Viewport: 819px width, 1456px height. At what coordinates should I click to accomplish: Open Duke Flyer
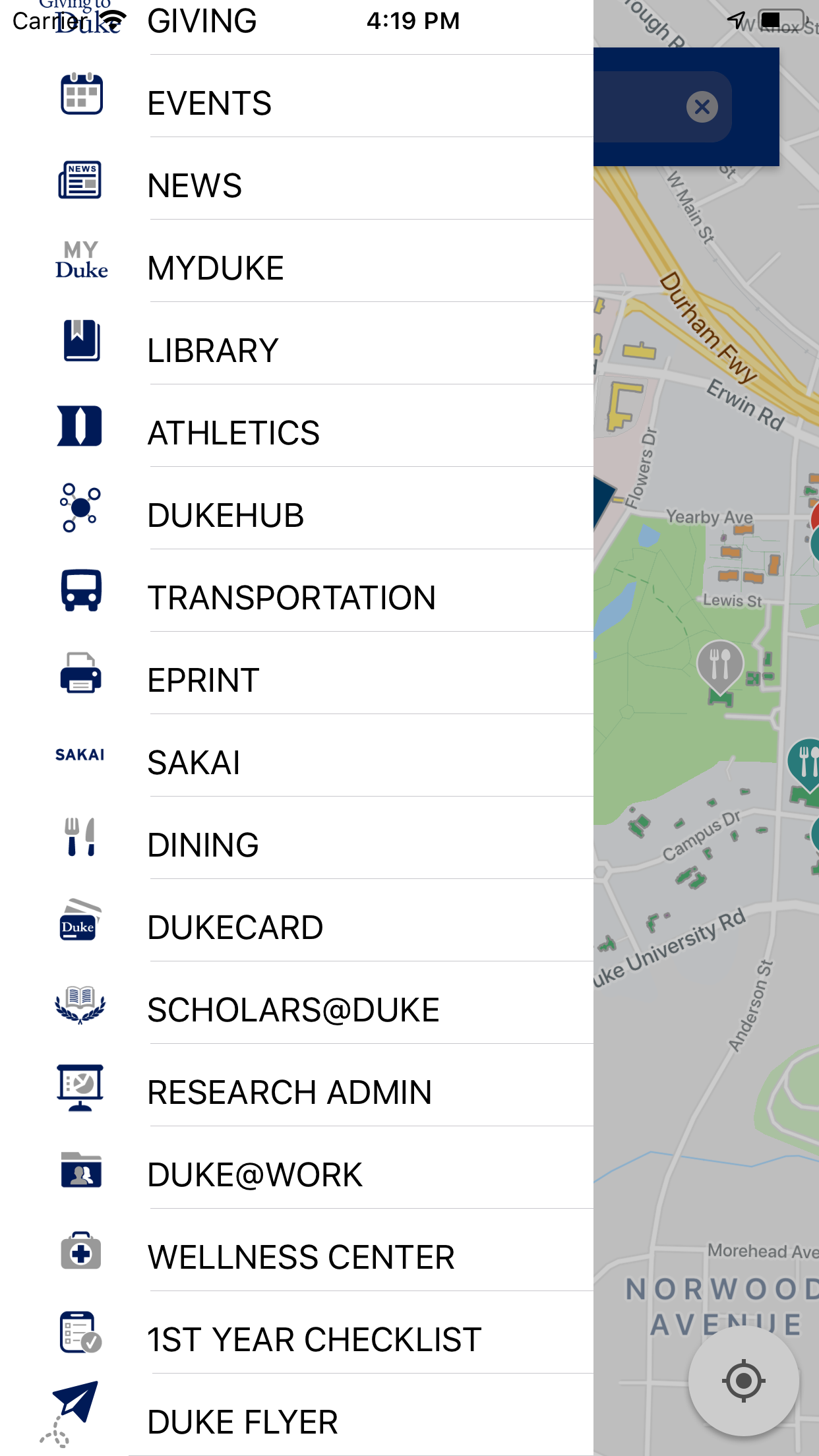pyautogui.click(x=297, y=1415)
